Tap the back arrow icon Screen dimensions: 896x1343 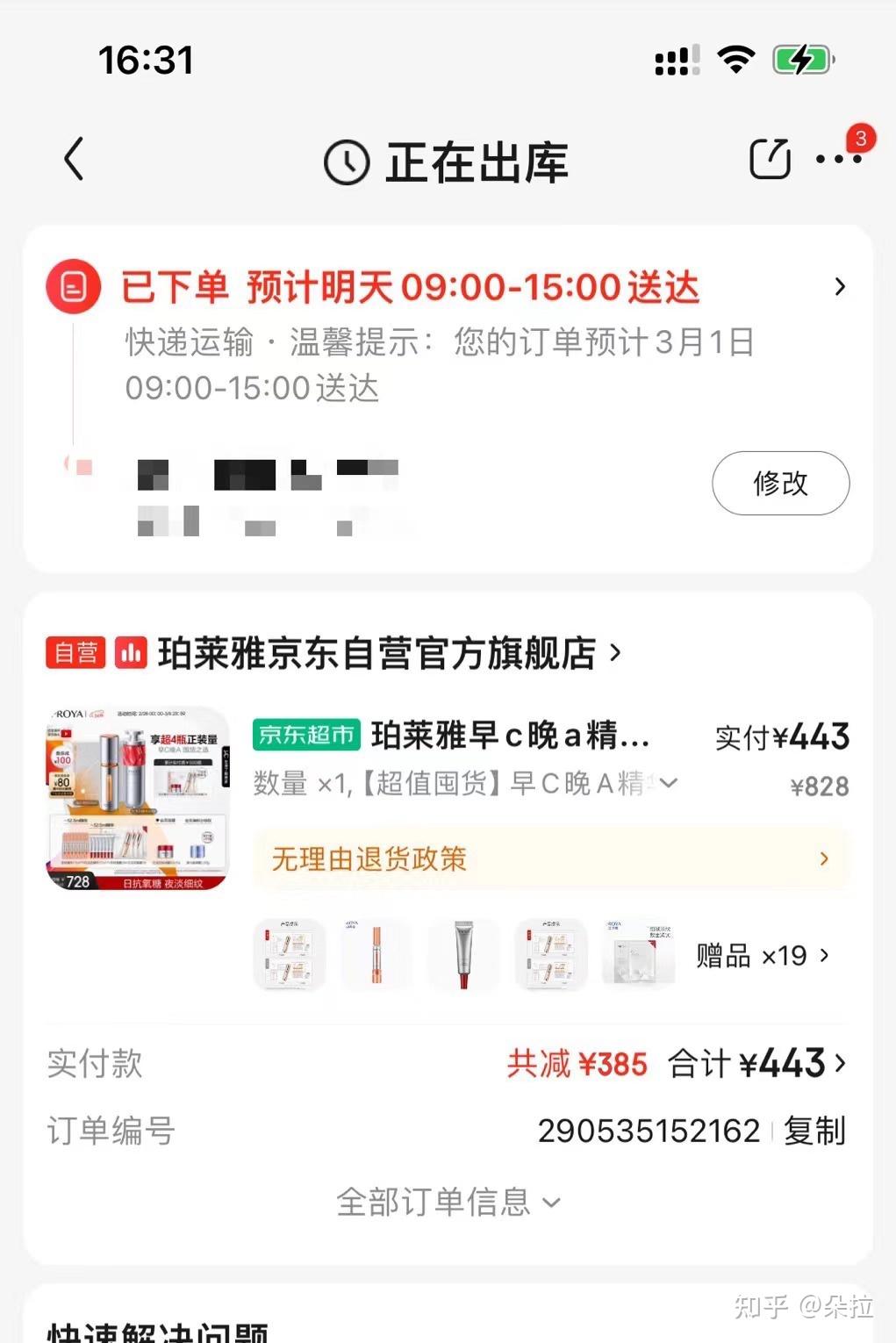[x=75, y=160]
